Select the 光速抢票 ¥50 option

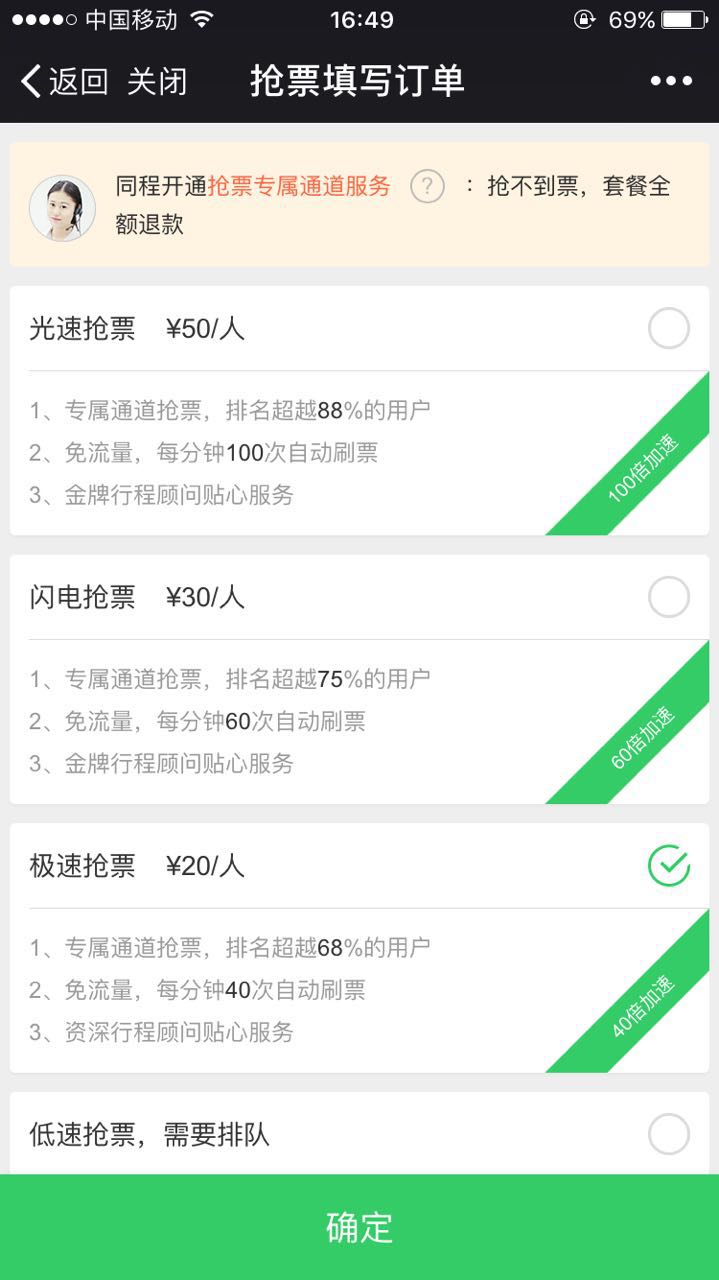click(x=668, y=328)
